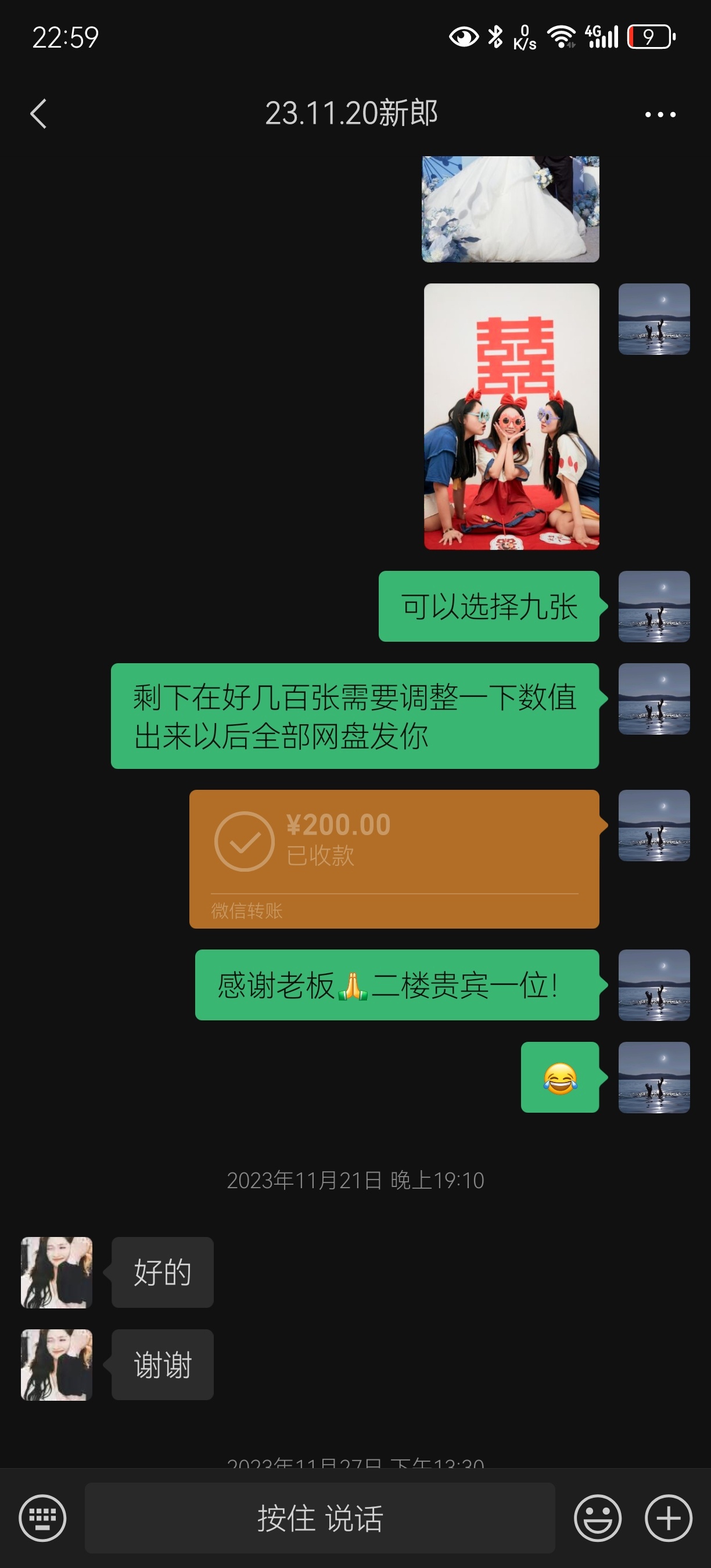Screen dimensions: 711x1568
Task: Open the emoji sticker panel
Action: (x=598, y=1518)
